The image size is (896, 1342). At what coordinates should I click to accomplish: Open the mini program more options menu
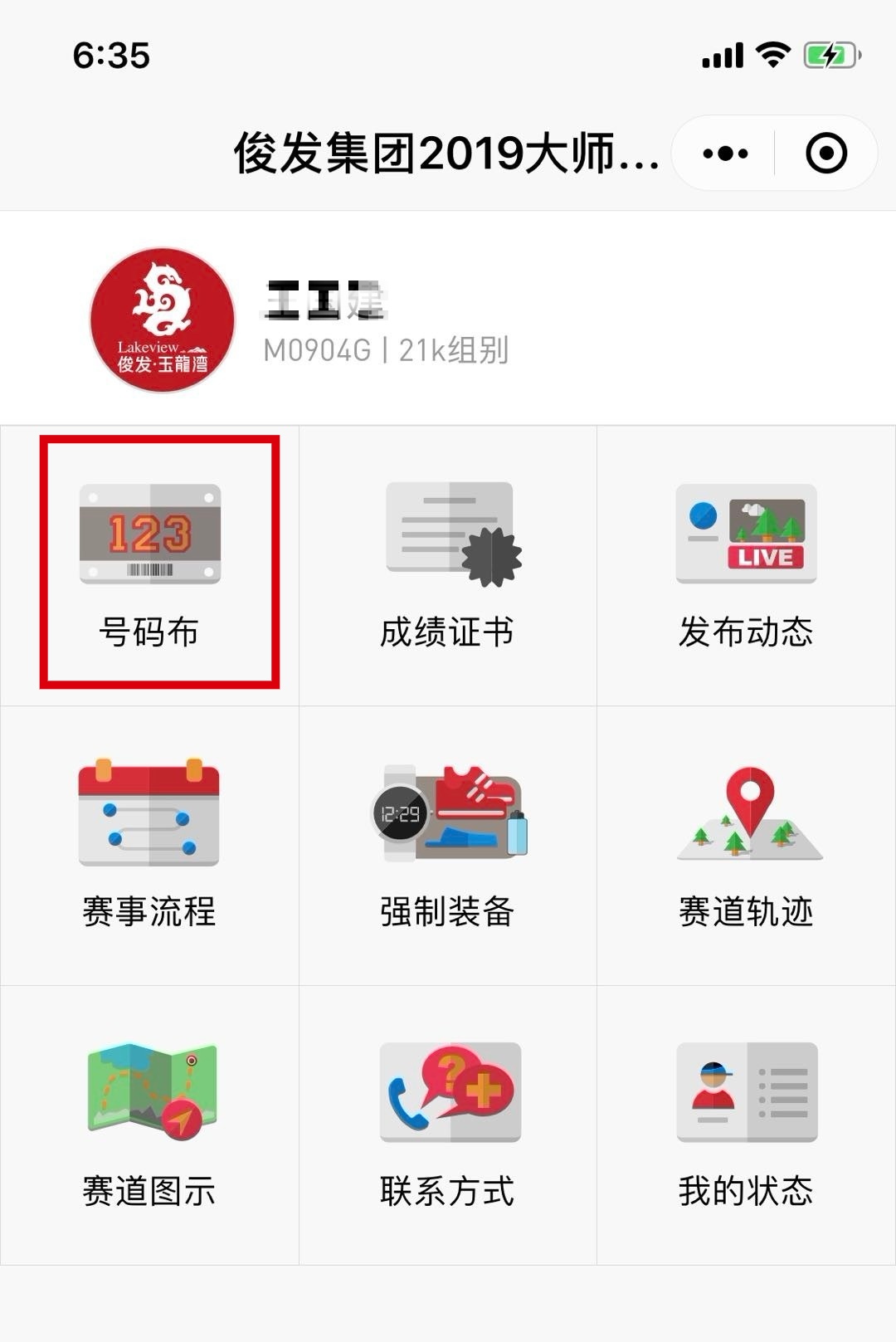tap(724, 154)
